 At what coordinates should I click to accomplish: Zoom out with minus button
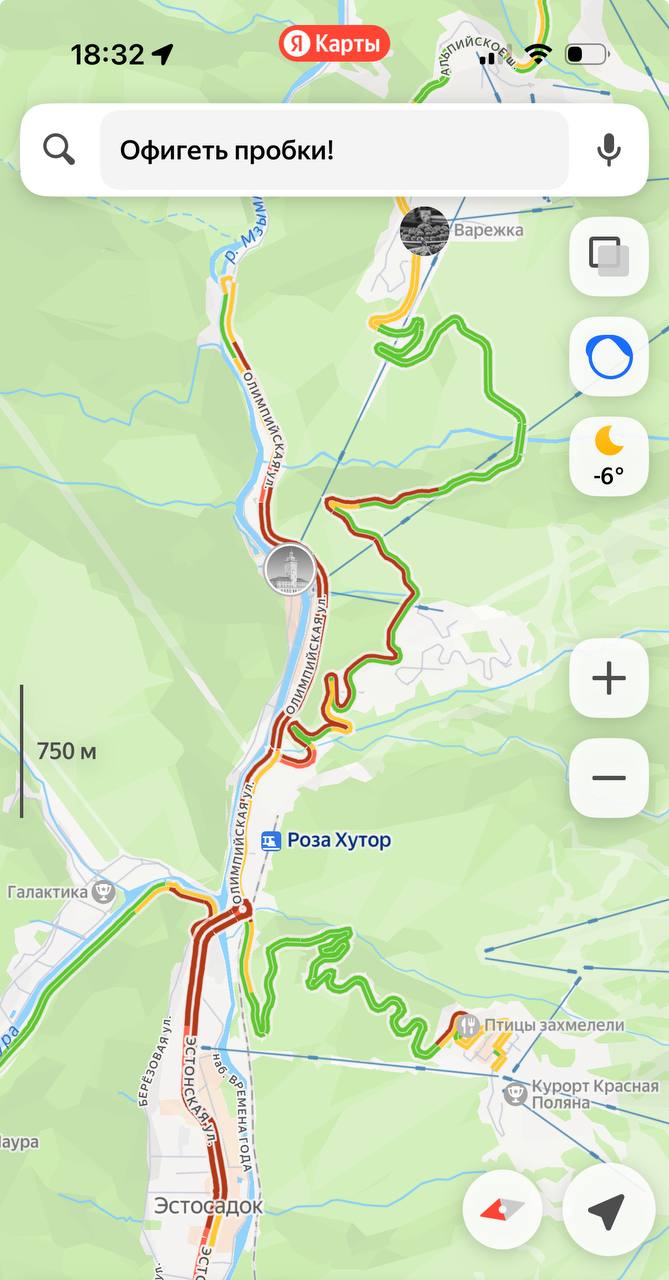click(608, 778)
